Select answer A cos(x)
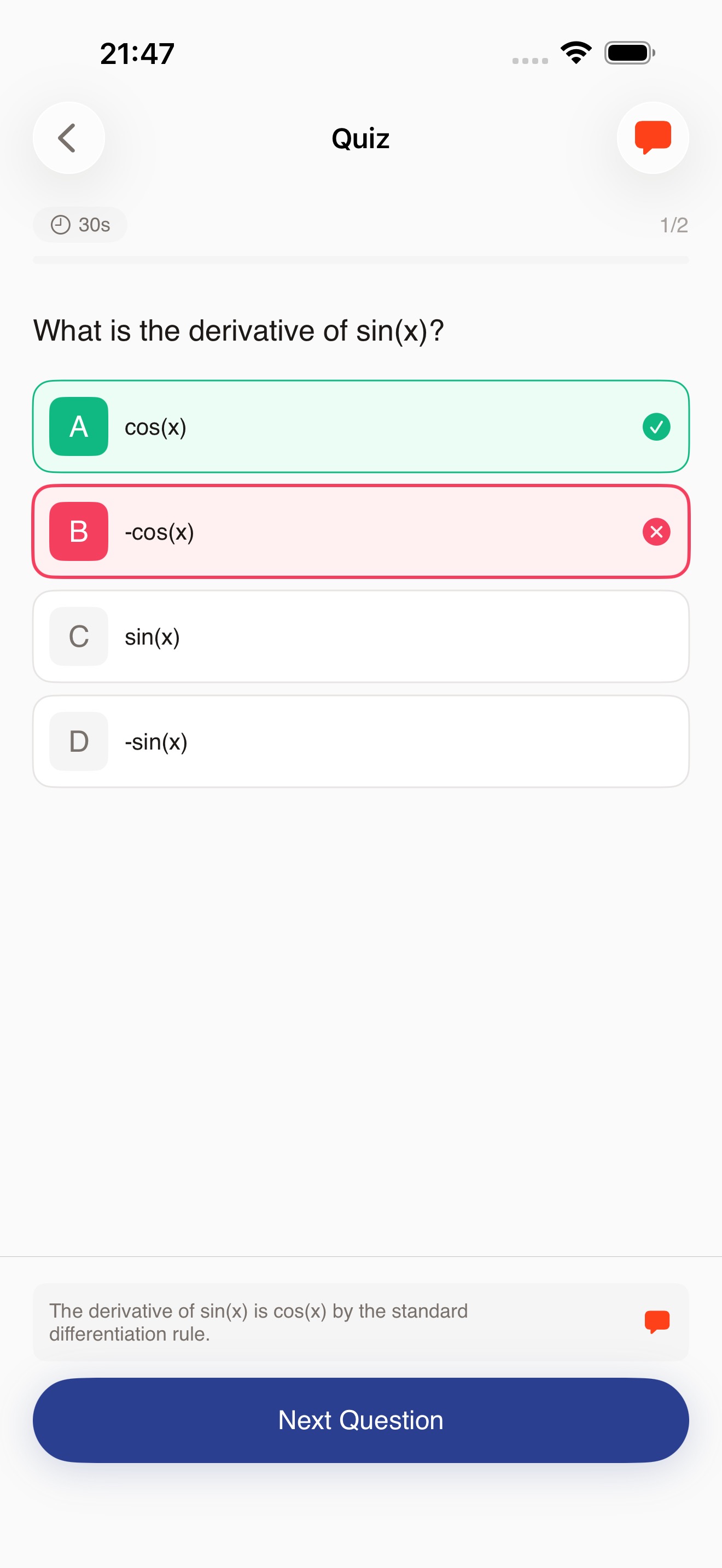The width and height of the screenshot is (722, 1568). (361, 426)
